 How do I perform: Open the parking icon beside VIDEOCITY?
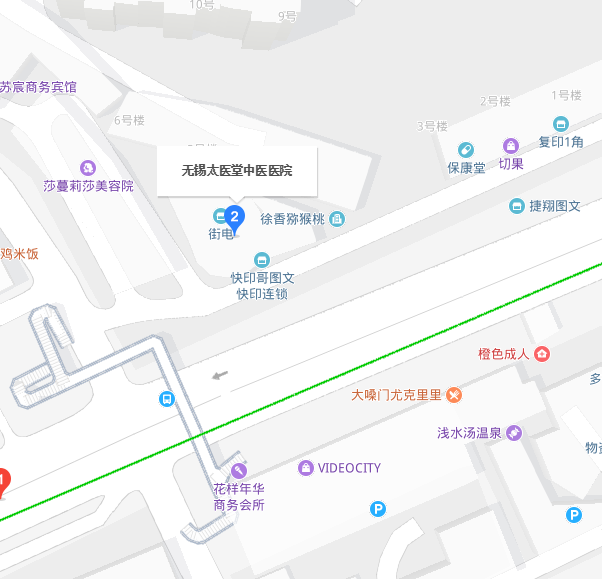379,509
